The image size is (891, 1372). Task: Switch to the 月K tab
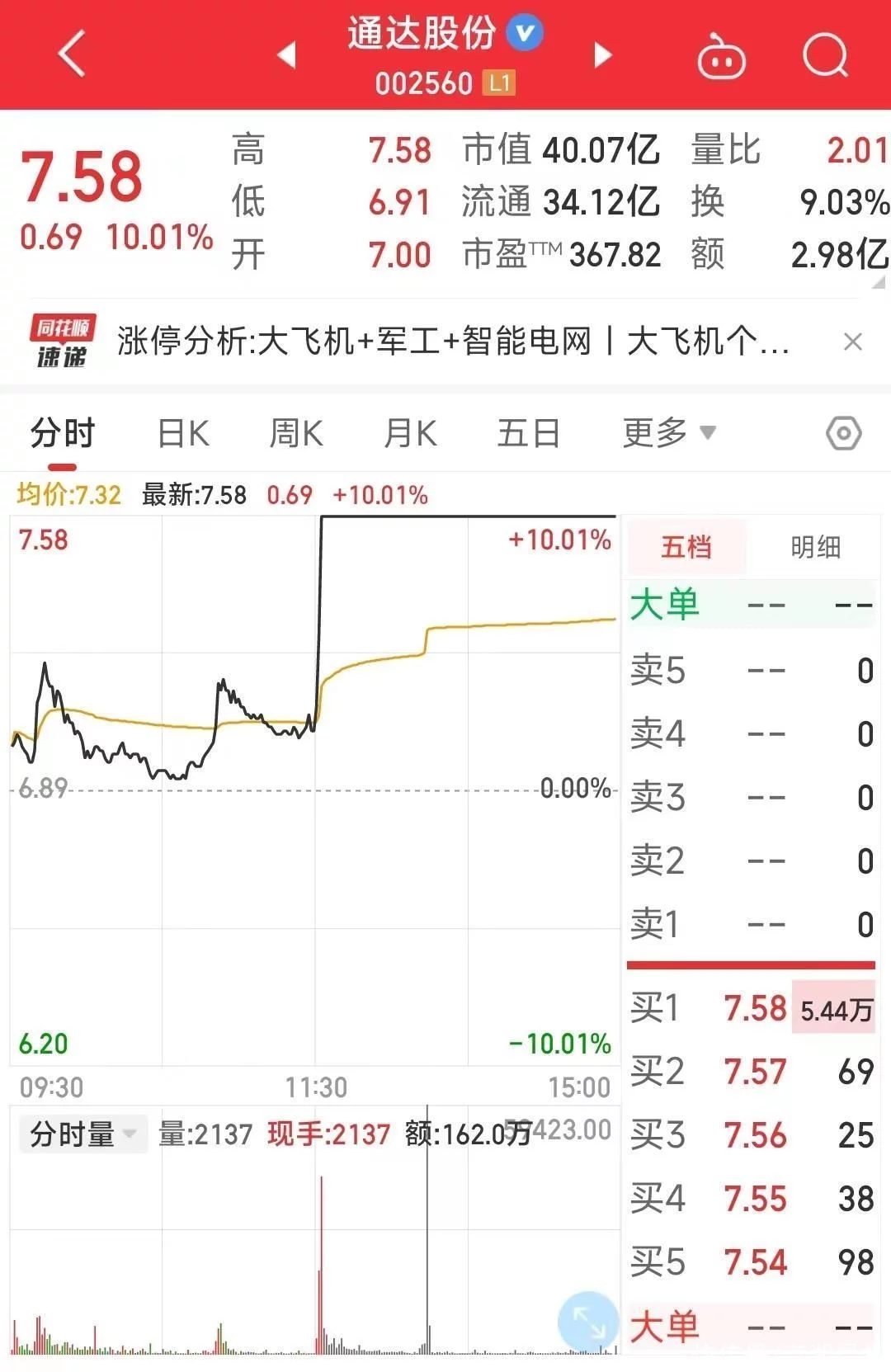coord(410,433)
